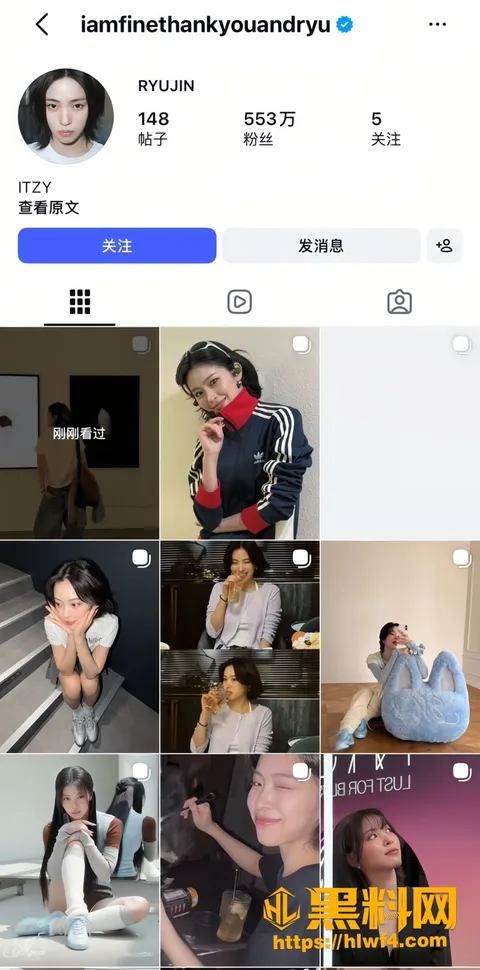Open the post with the Adidas track jacket
The height and width of the screenshot is (970, 480).
pyautogui.click(x=240, y=433)
